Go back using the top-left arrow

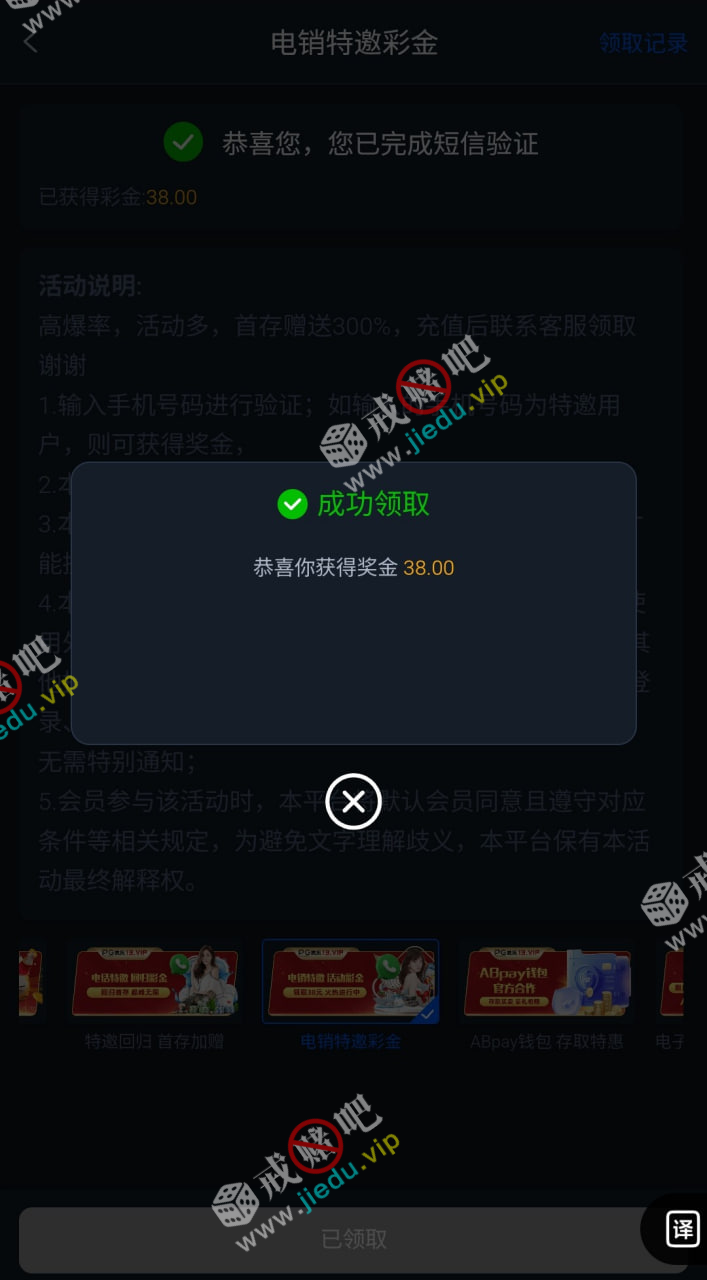click(x=31, y=43)
